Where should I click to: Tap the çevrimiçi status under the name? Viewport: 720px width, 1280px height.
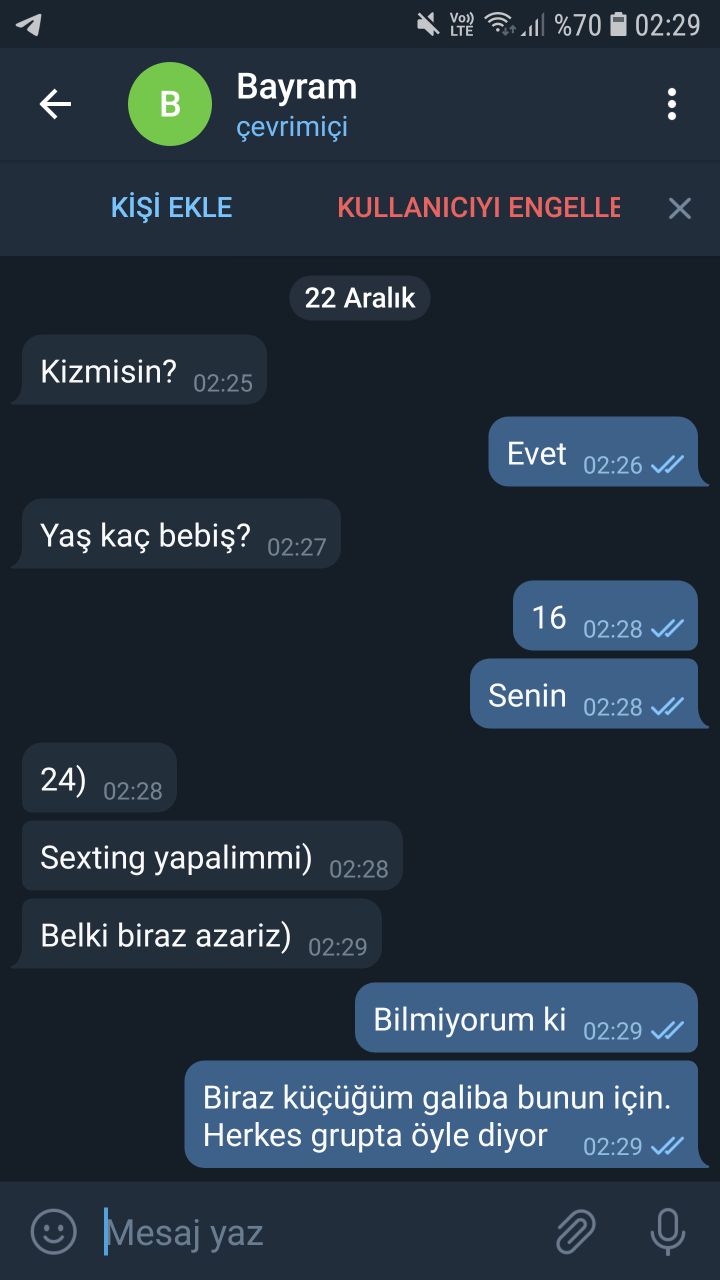tap(291, 126)
